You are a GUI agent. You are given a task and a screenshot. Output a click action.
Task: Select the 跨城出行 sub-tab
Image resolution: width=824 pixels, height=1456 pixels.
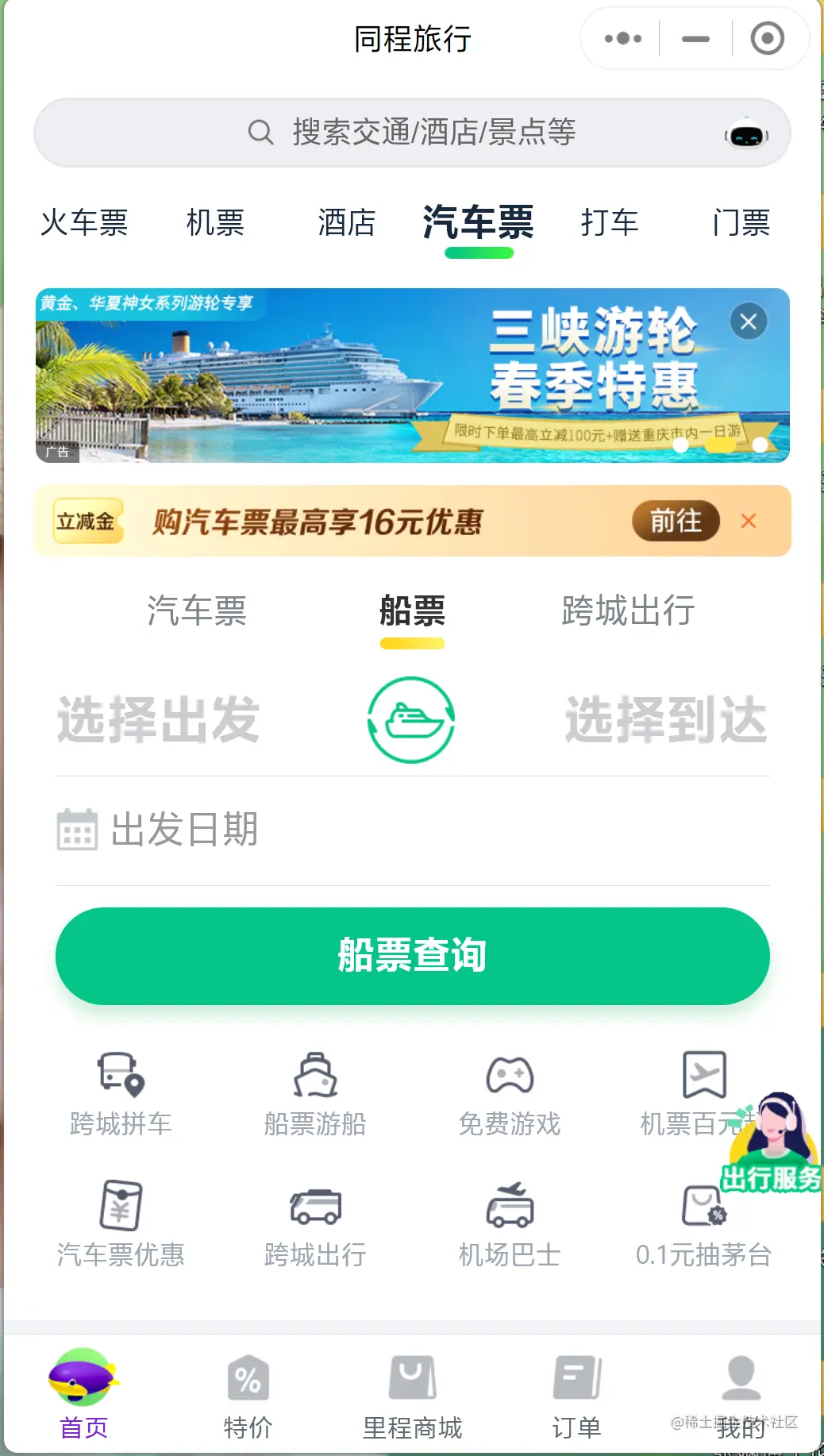(x=628, y=611)
